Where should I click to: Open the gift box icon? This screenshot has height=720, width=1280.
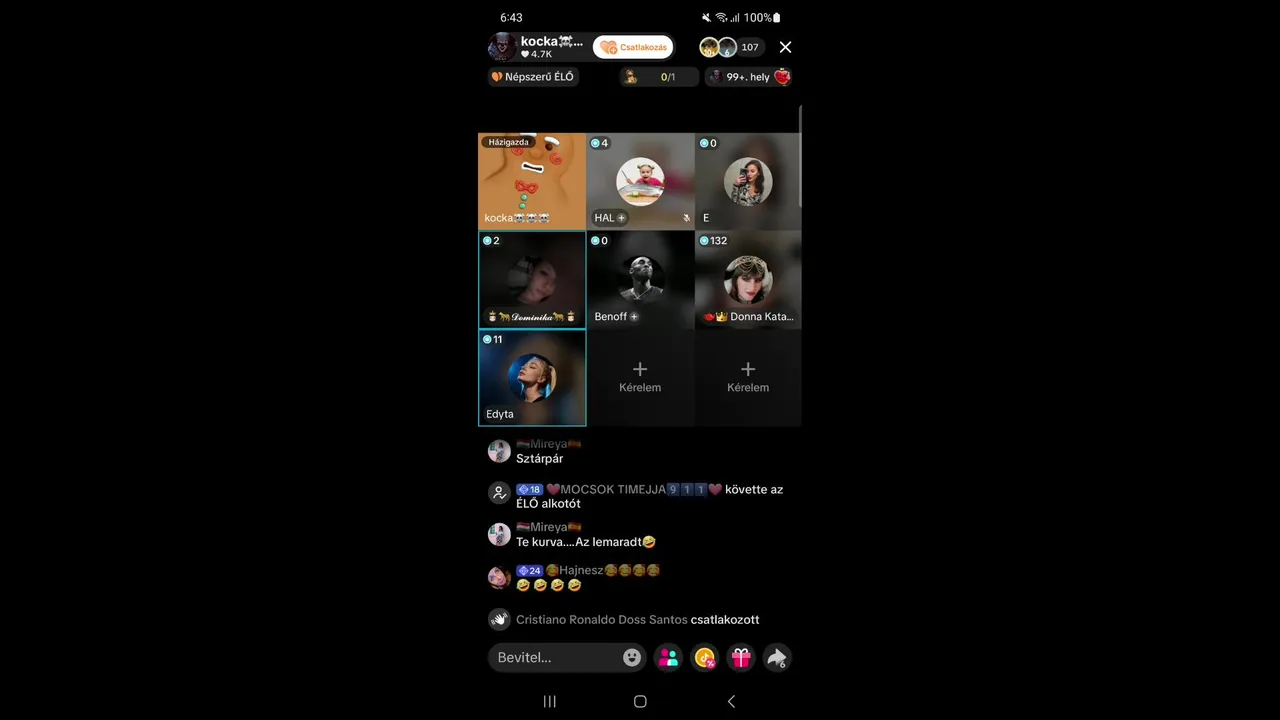741,657
